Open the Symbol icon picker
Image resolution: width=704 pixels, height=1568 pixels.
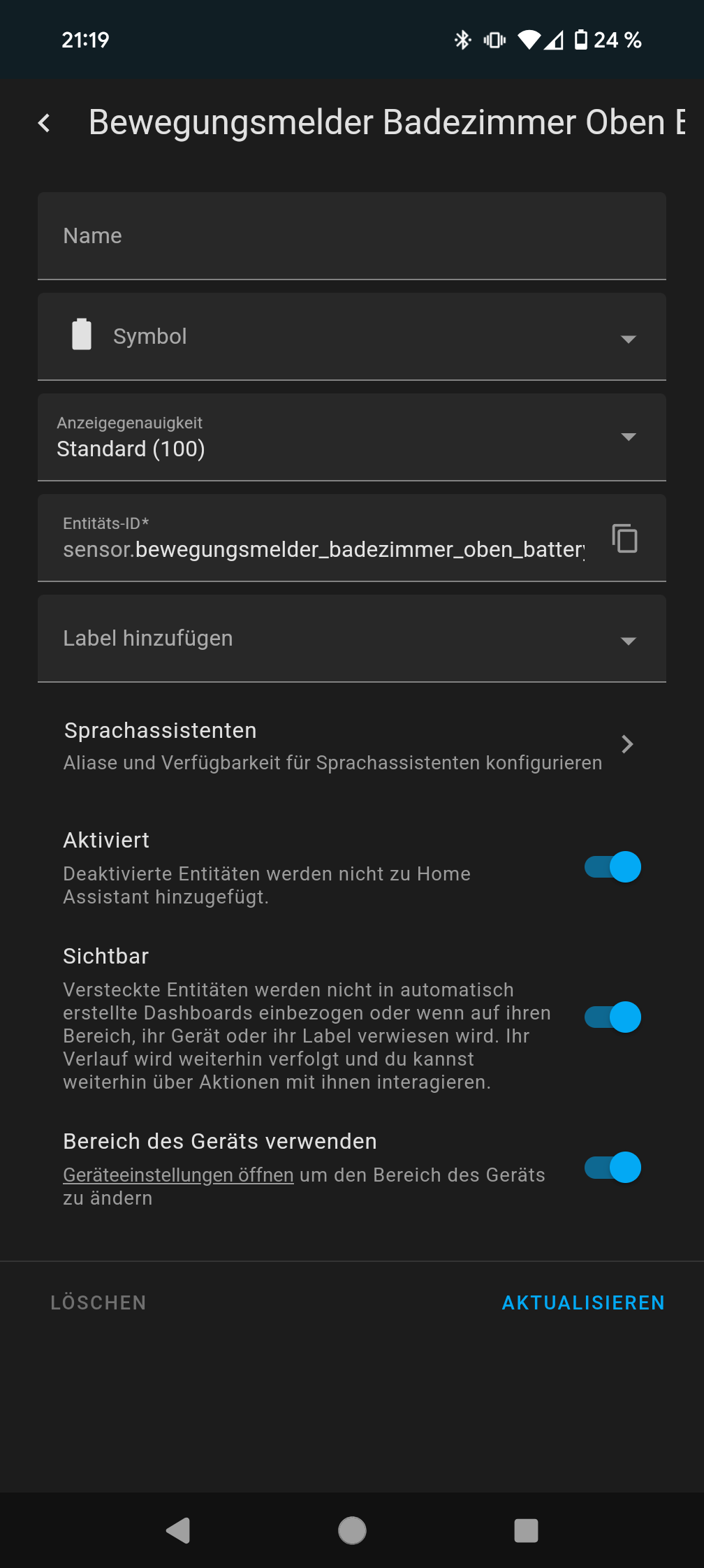coord(352,337)
